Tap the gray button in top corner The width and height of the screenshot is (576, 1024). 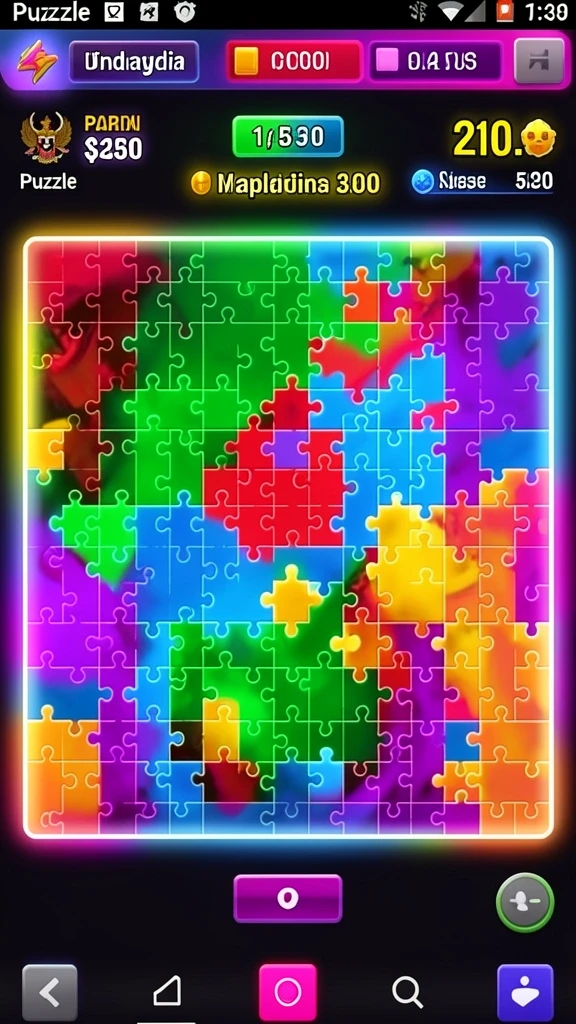tap(539, 61)
